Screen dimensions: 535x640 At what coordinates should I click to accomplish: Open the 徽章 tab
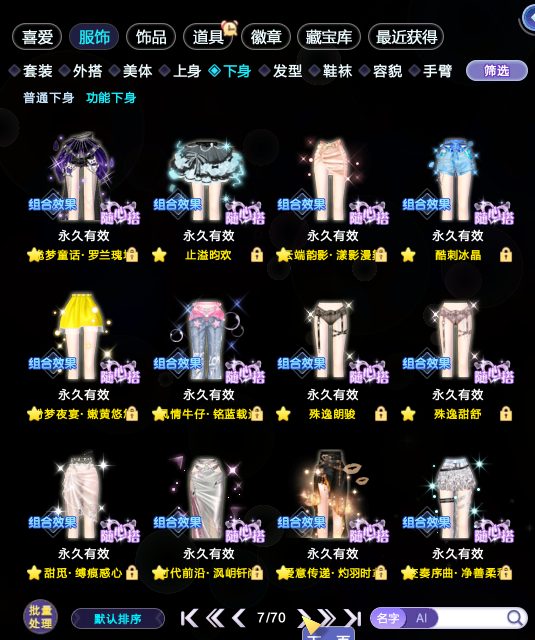pyautogui.click(x=266, y=37)
